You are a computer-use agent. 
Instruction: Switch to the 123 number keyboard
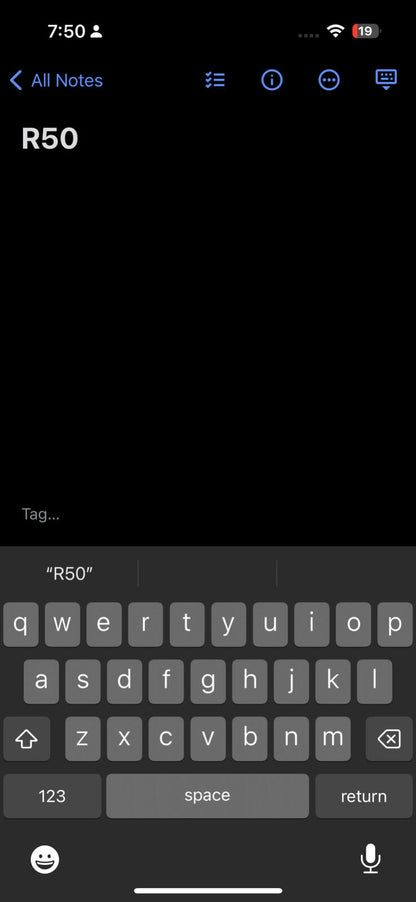52,796
